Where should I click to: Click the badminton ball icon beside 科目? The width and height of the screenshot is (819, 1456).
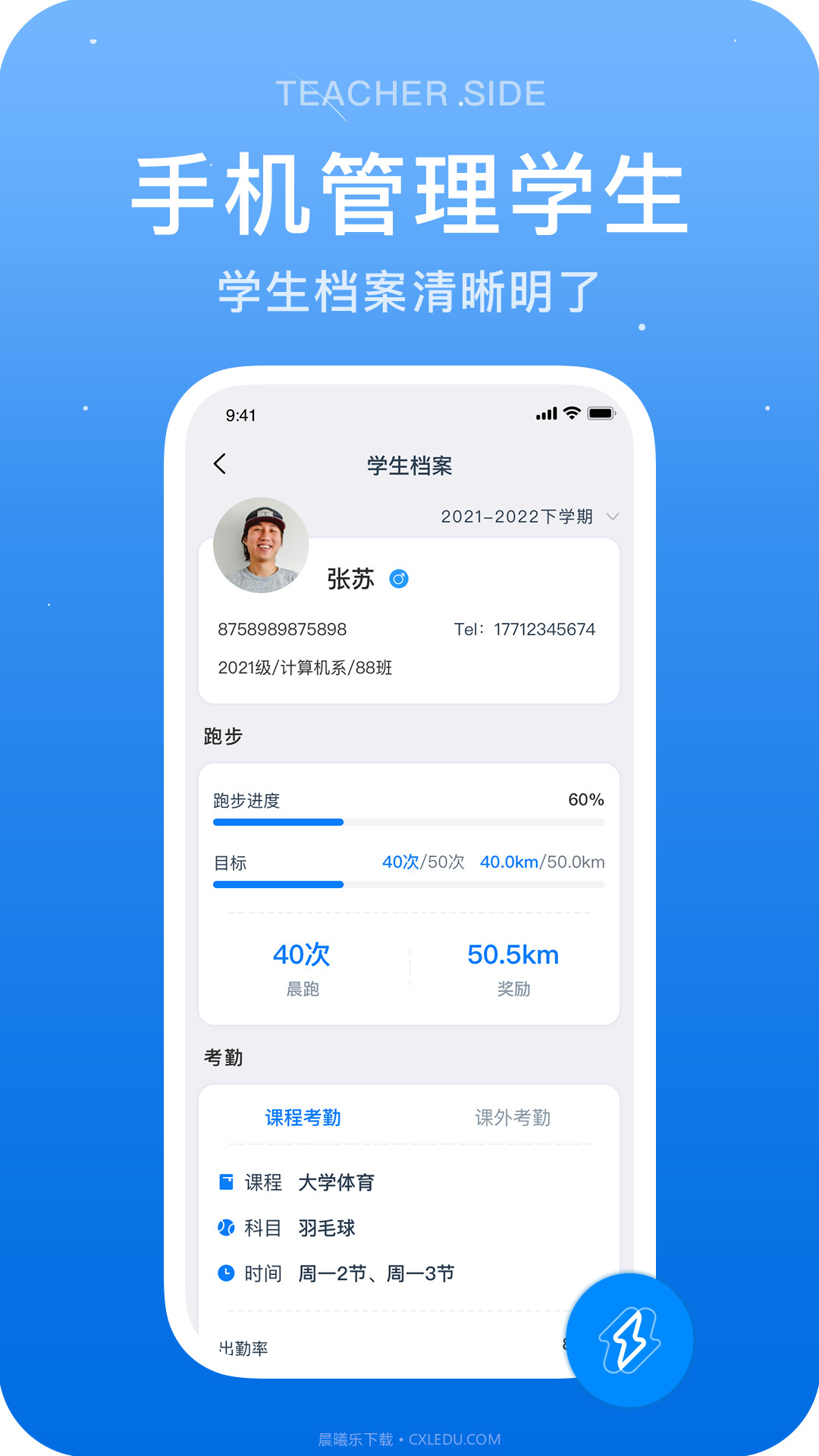(x=225, y=1227)
